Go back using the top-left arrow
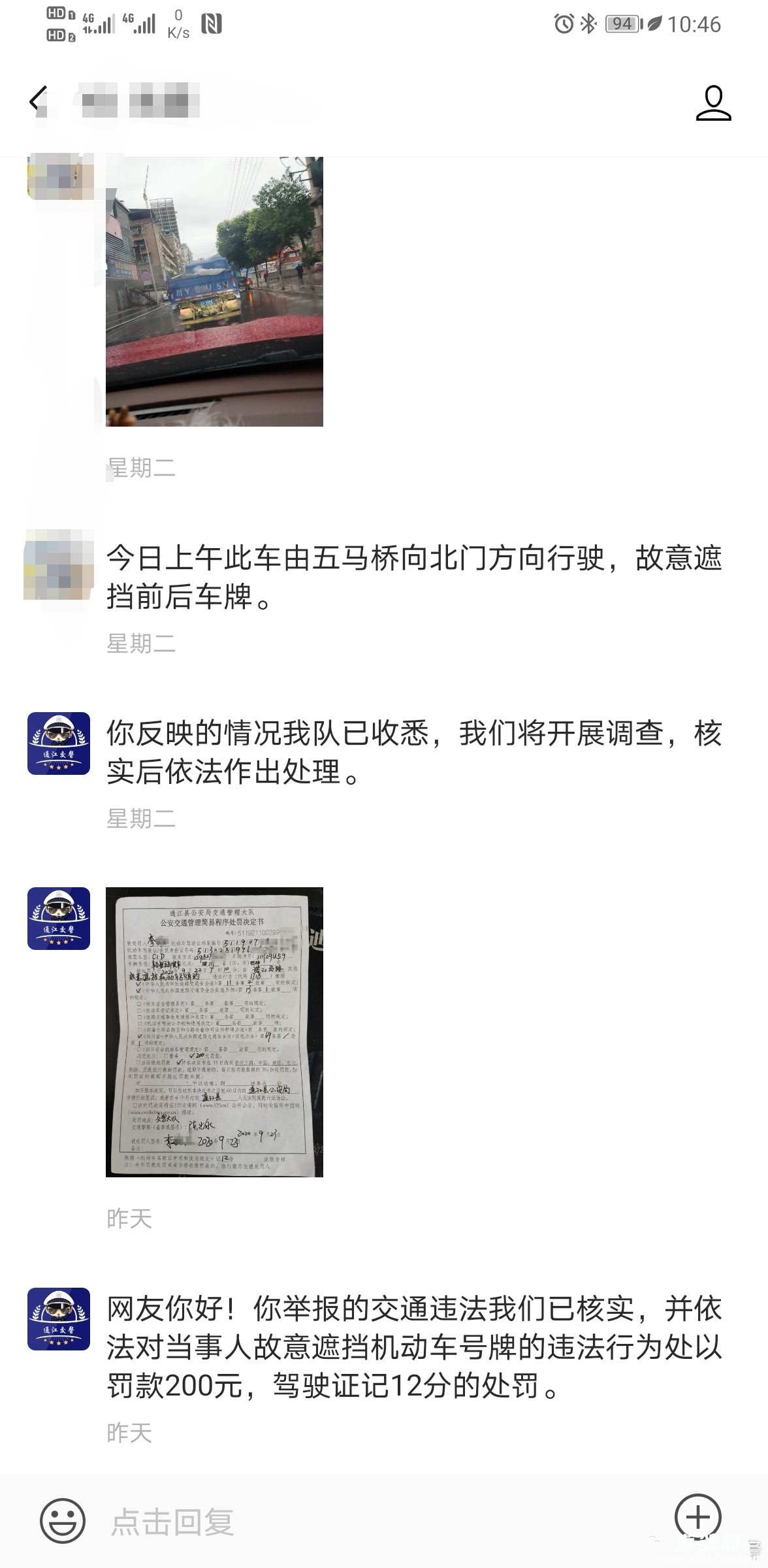 (38, 101)
